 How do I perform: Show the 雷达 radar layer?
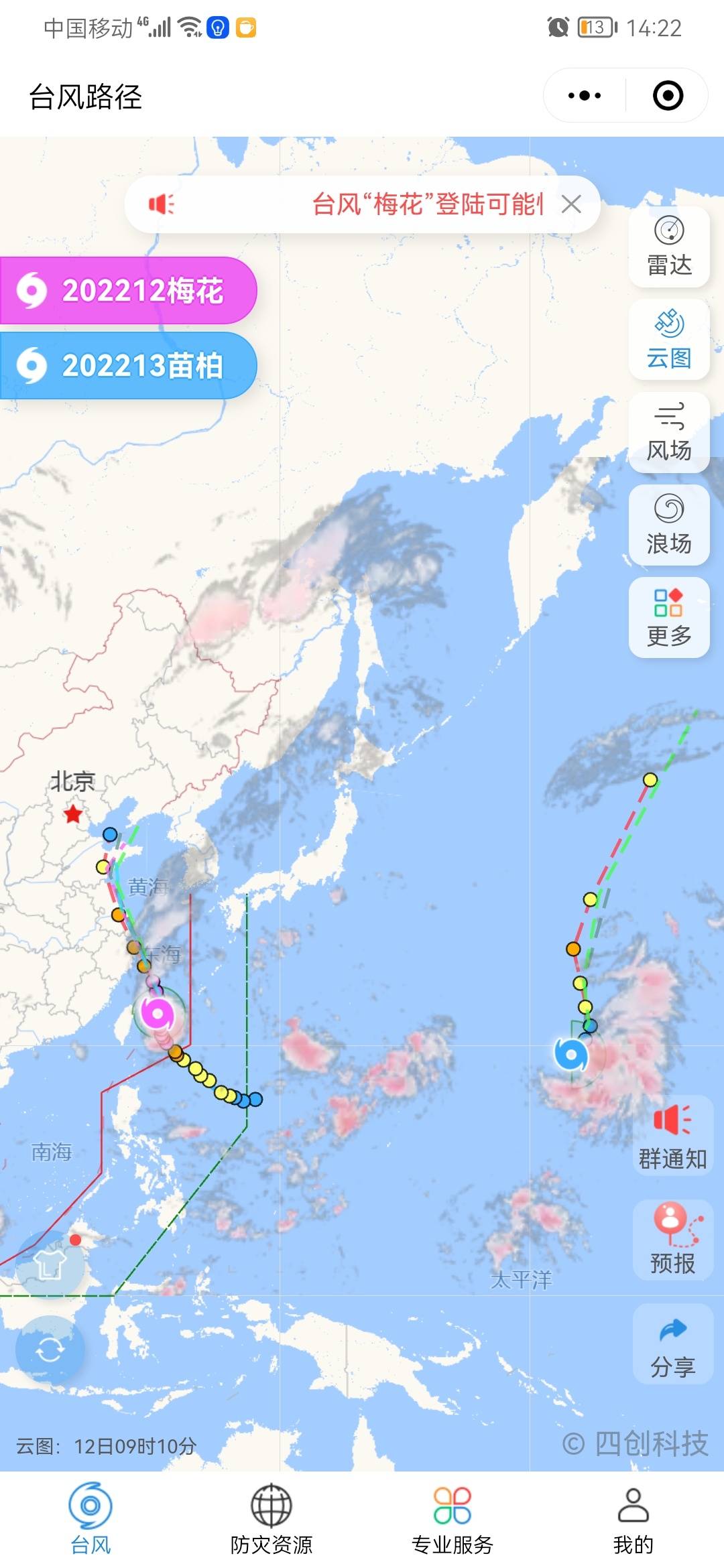(669, 247)
